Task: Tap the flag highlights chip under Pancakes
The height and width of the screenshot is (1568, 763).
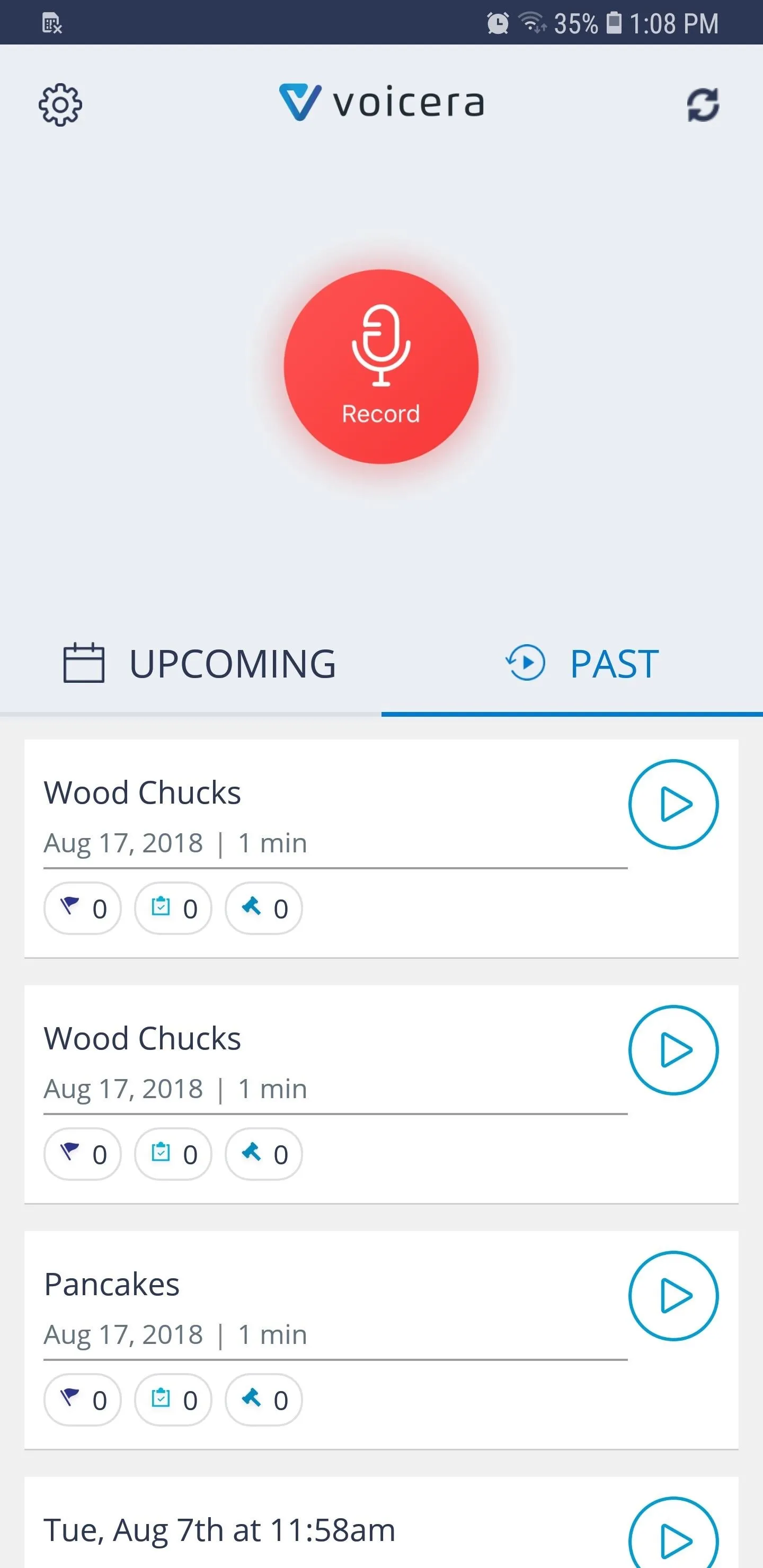Action: (83, 1400)
